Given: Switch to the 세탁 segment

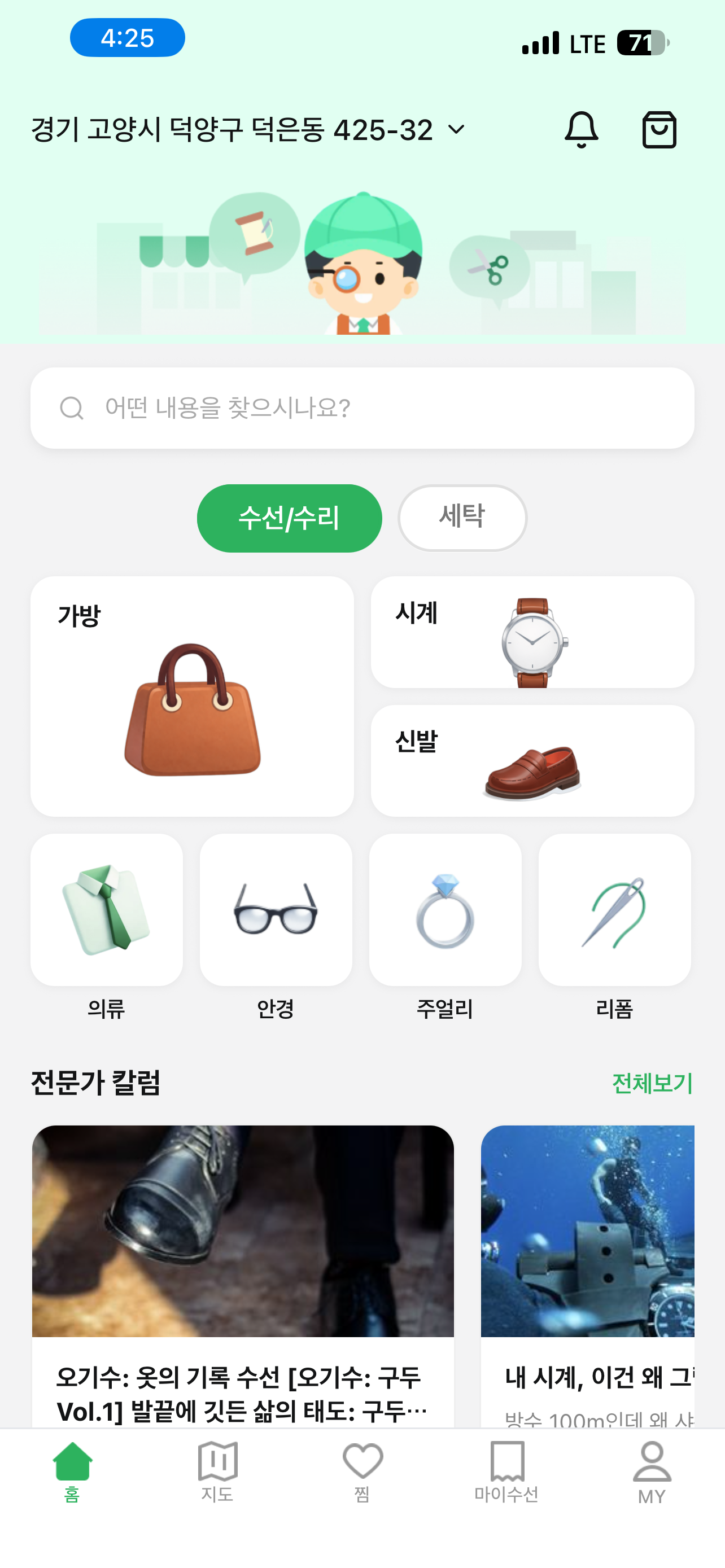Looking at the screenshot, I should tap(462, 518).
